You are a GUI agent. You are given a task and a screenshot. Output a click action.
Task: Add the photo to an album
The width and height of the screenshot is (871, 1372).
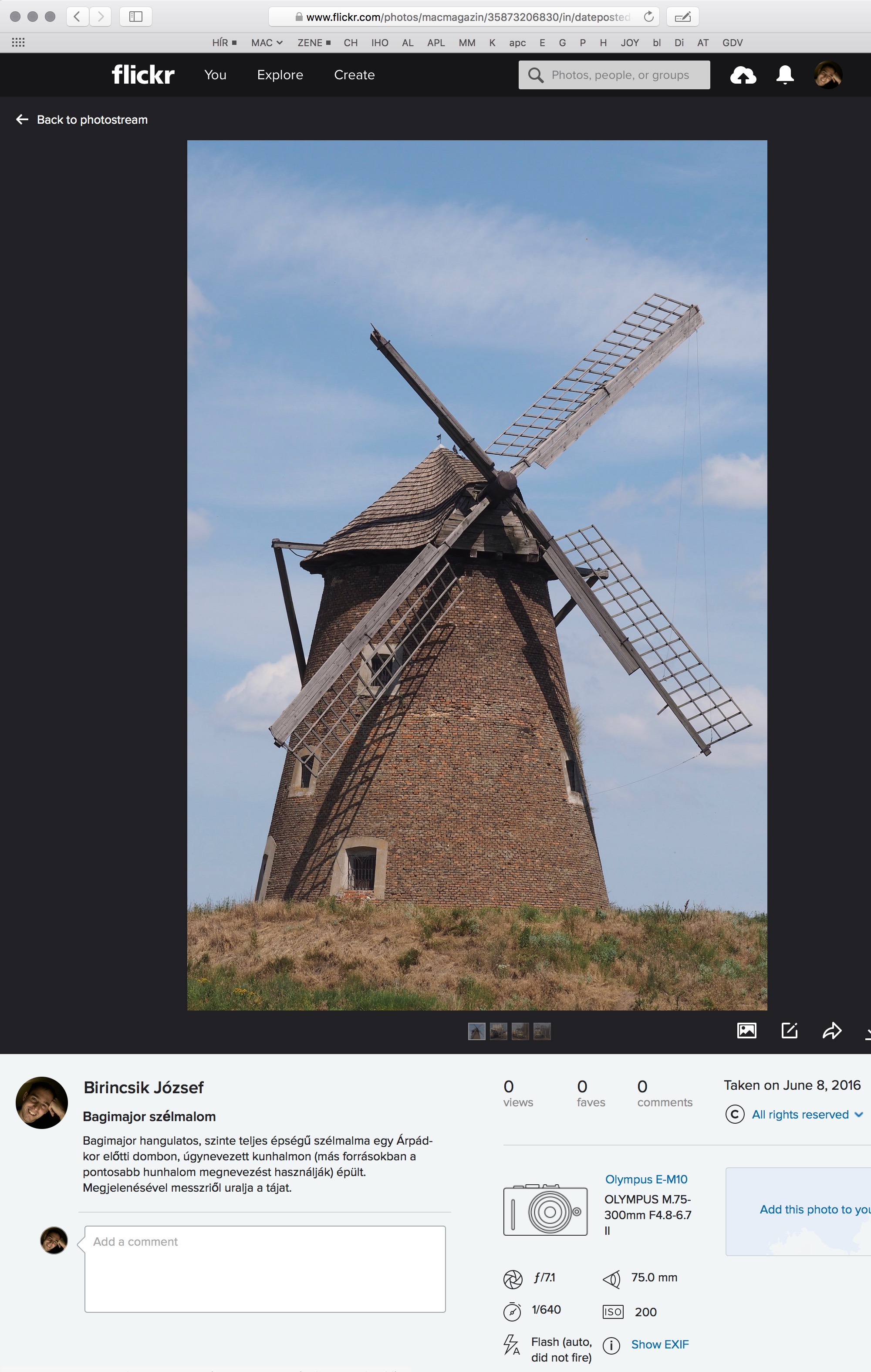coord(746,1030)
